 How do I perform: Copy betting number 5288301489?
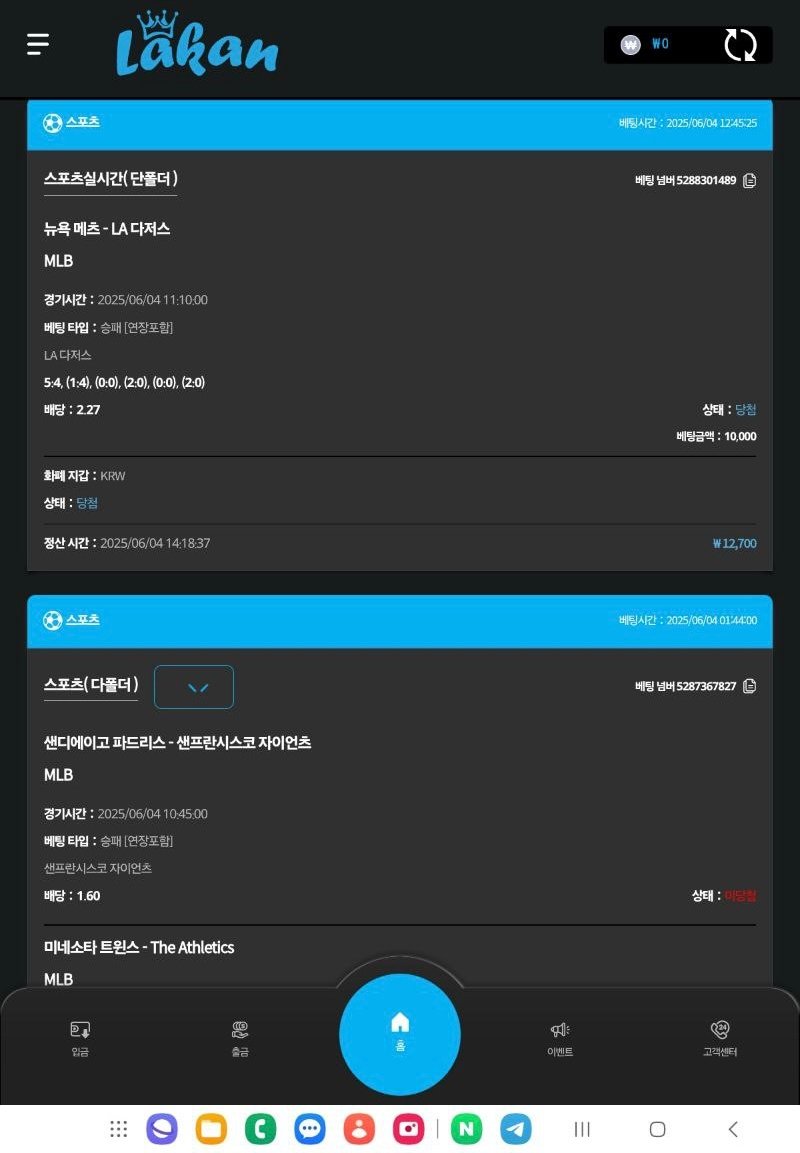tap(750, 181)
